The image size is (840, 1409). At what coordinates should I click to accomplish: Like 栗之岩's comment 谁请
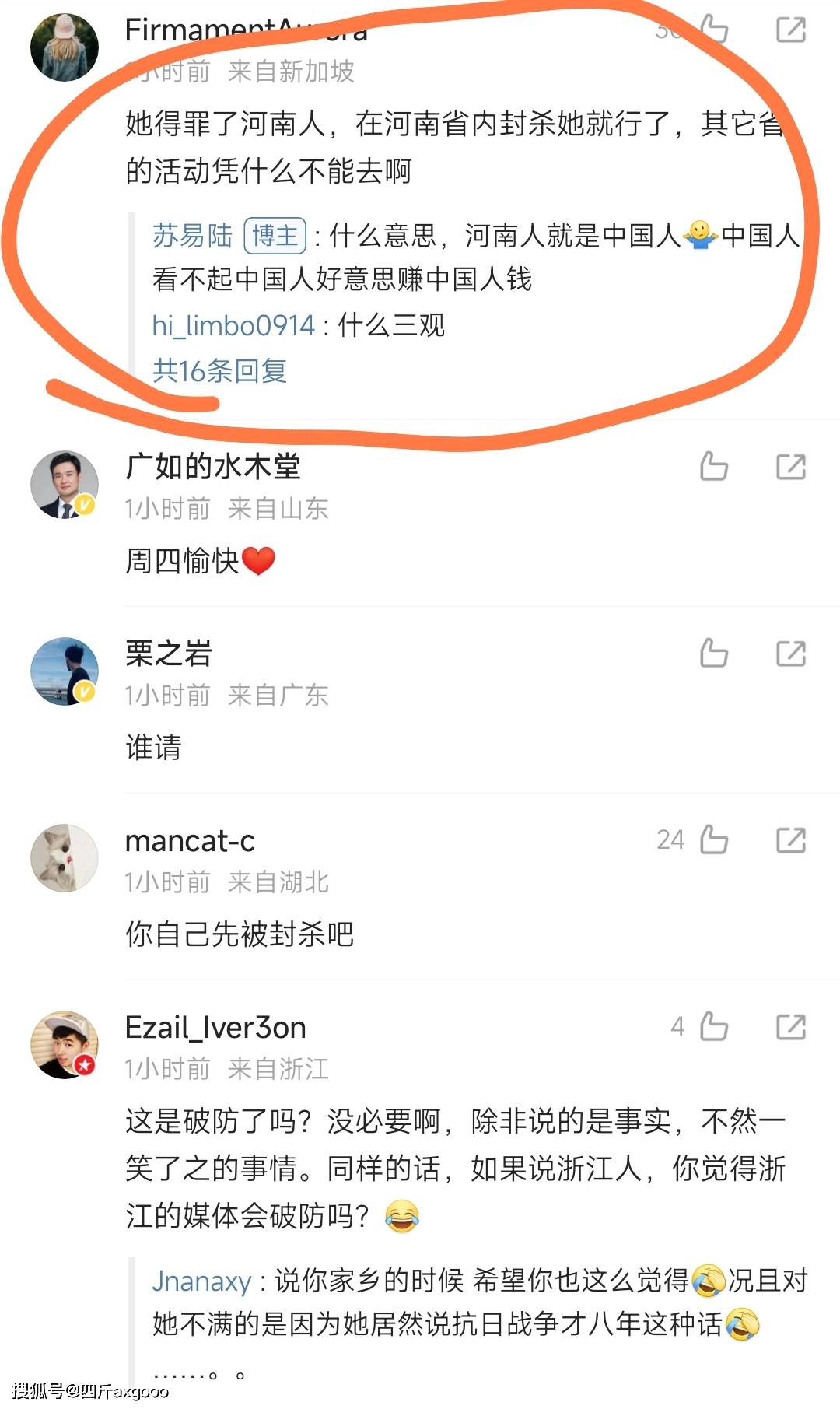tap(713, 654)
